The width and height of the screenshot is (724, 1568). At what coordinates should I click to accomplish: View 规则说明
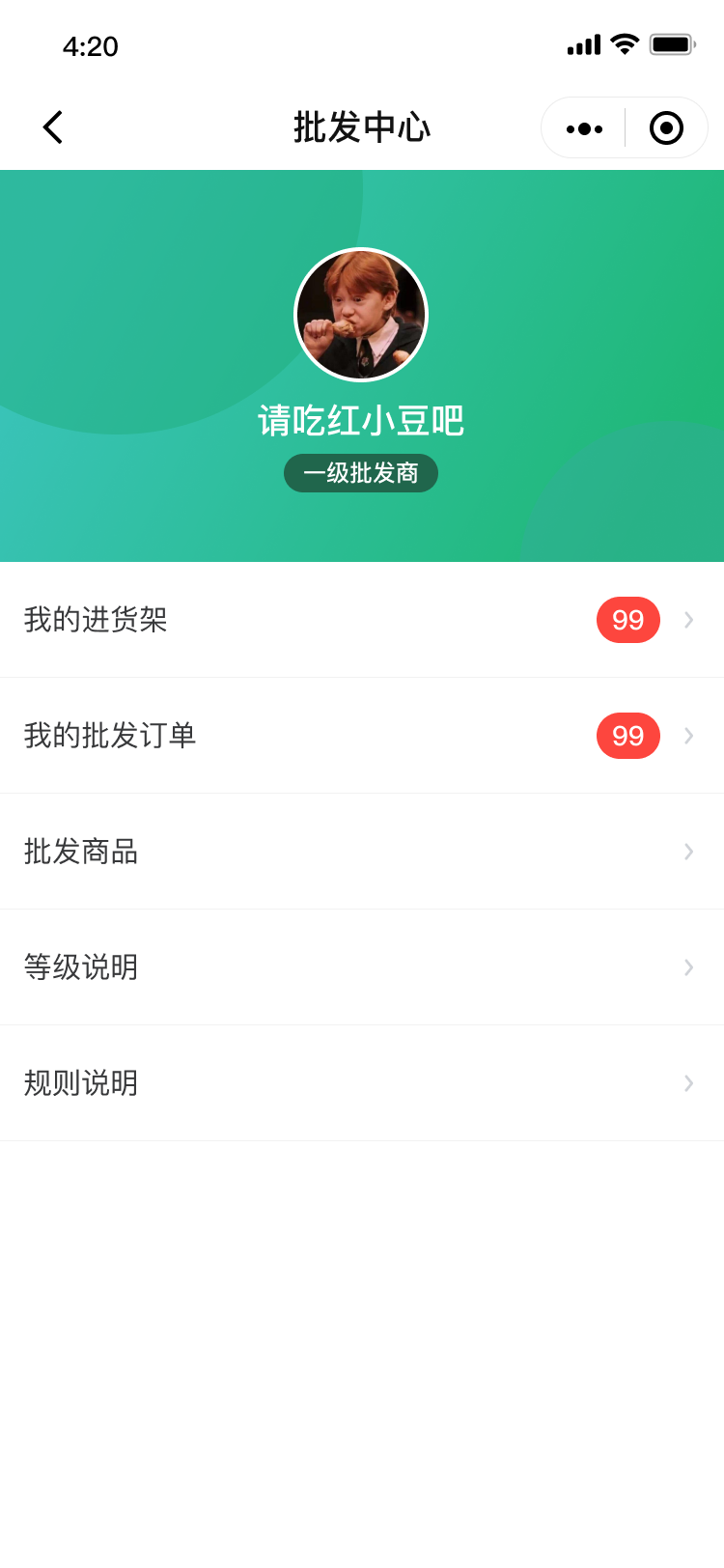point(361,1083)
